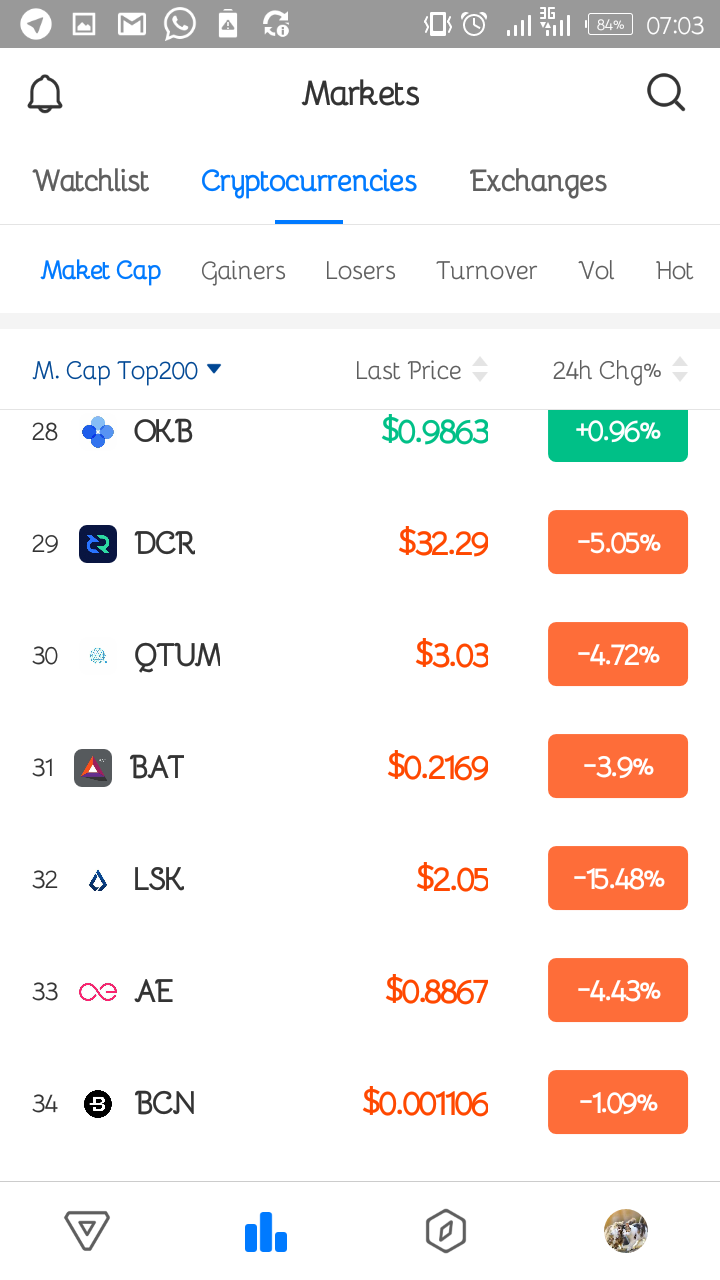This screenshot has width=720, height=1280.
Task: Open the search magnifier icon
Action: [665, 94]
